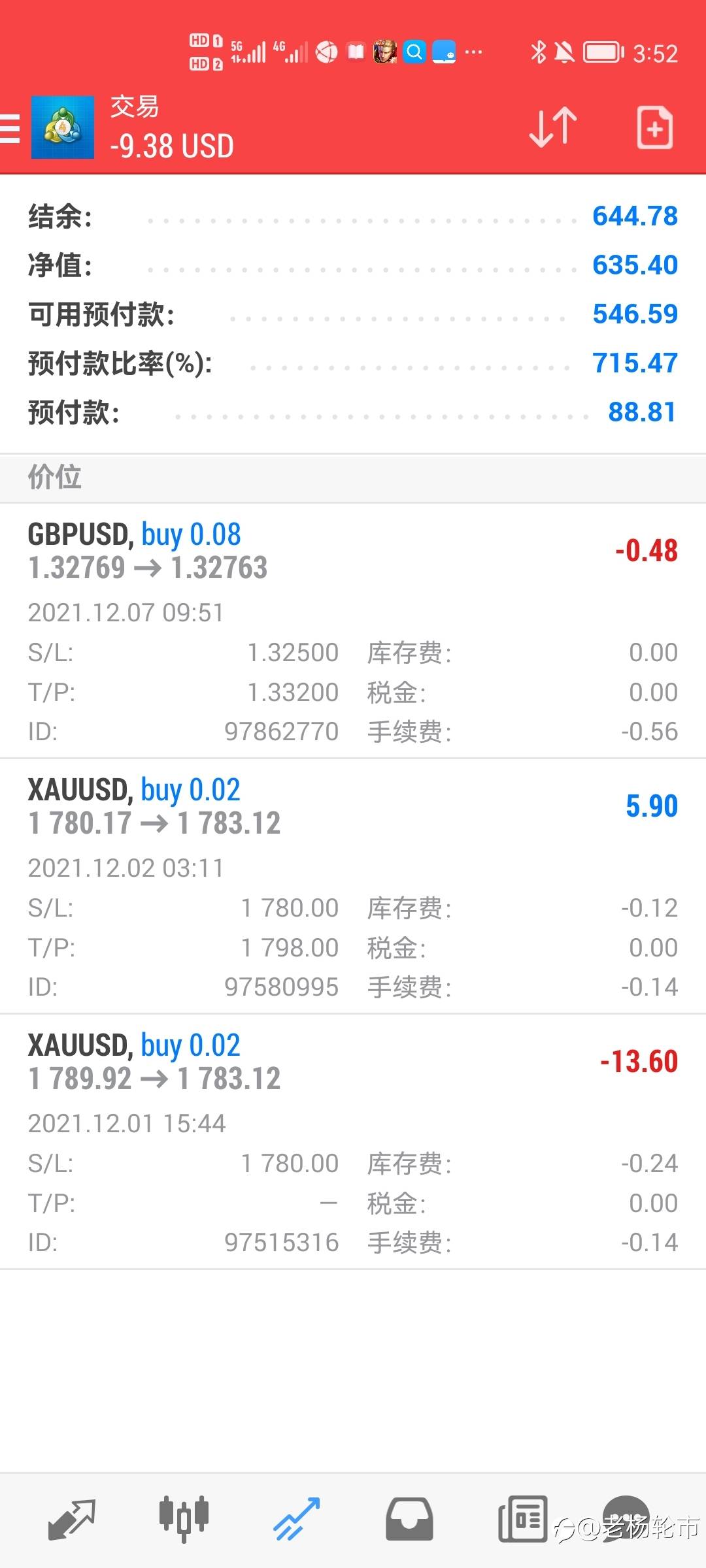This screenshot has height=1568, width=706.
Task: Open the History inbox tab
Action: [x=409, y=1519]
